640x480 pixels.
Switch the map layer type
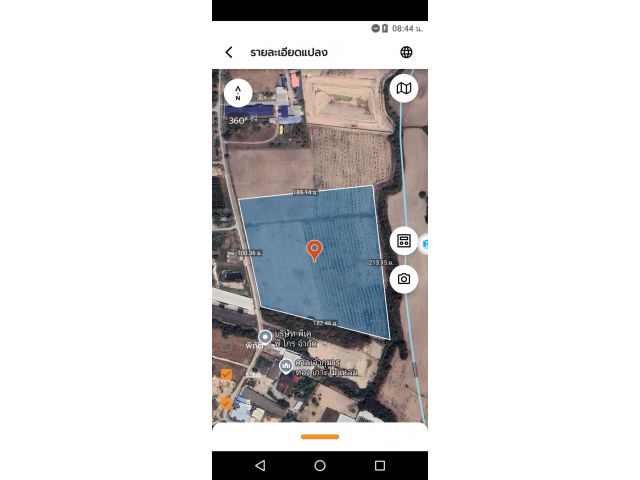404,88
